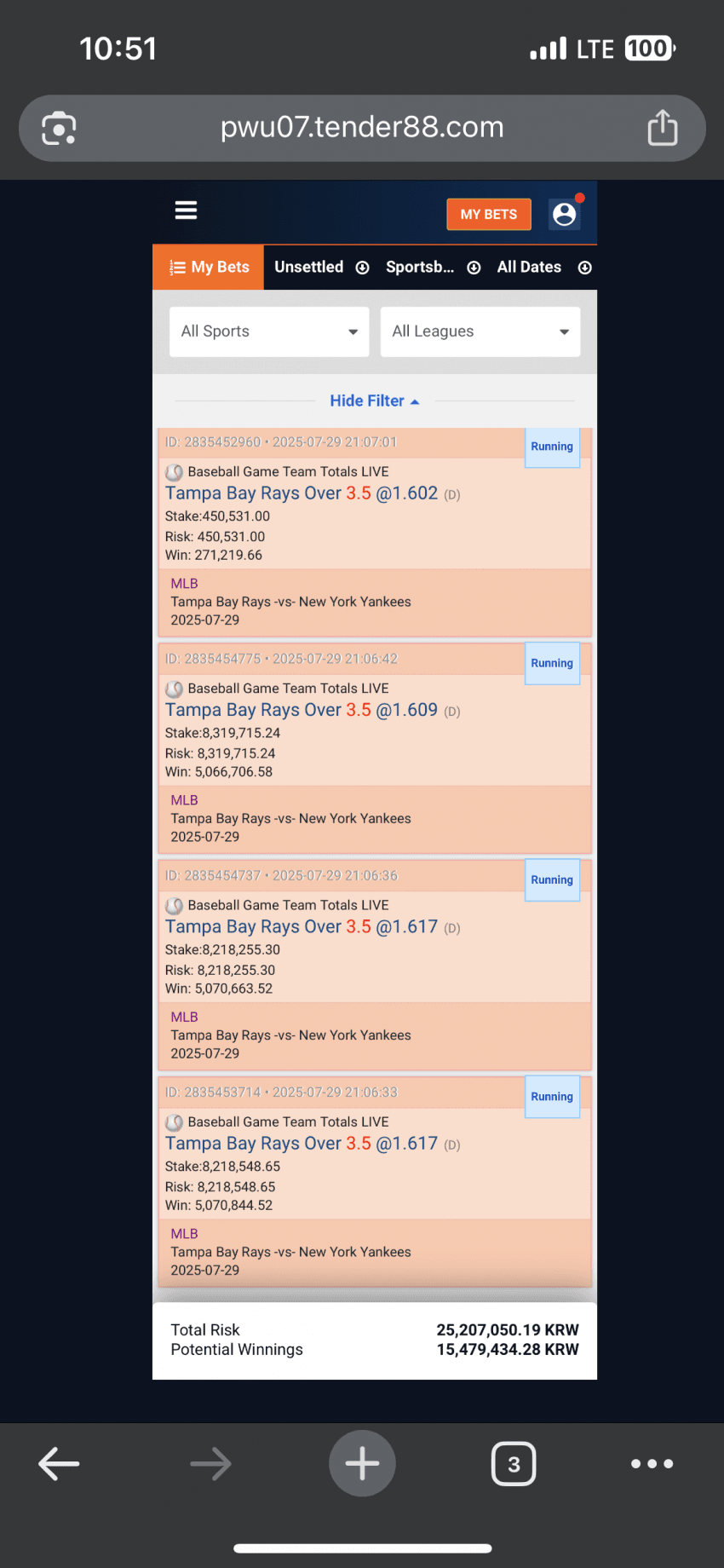Expand the Sportsbook filter dropdown
The height and width of the screenshot is (1568, 724).
click(433, 268)
